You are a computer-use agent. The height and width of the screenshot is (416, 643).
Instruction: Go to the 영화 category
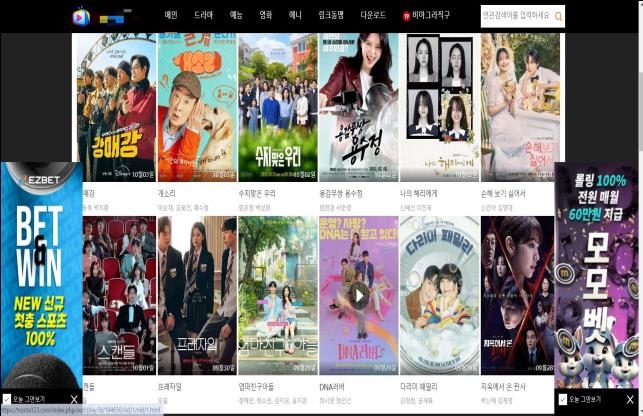(265, 16)
